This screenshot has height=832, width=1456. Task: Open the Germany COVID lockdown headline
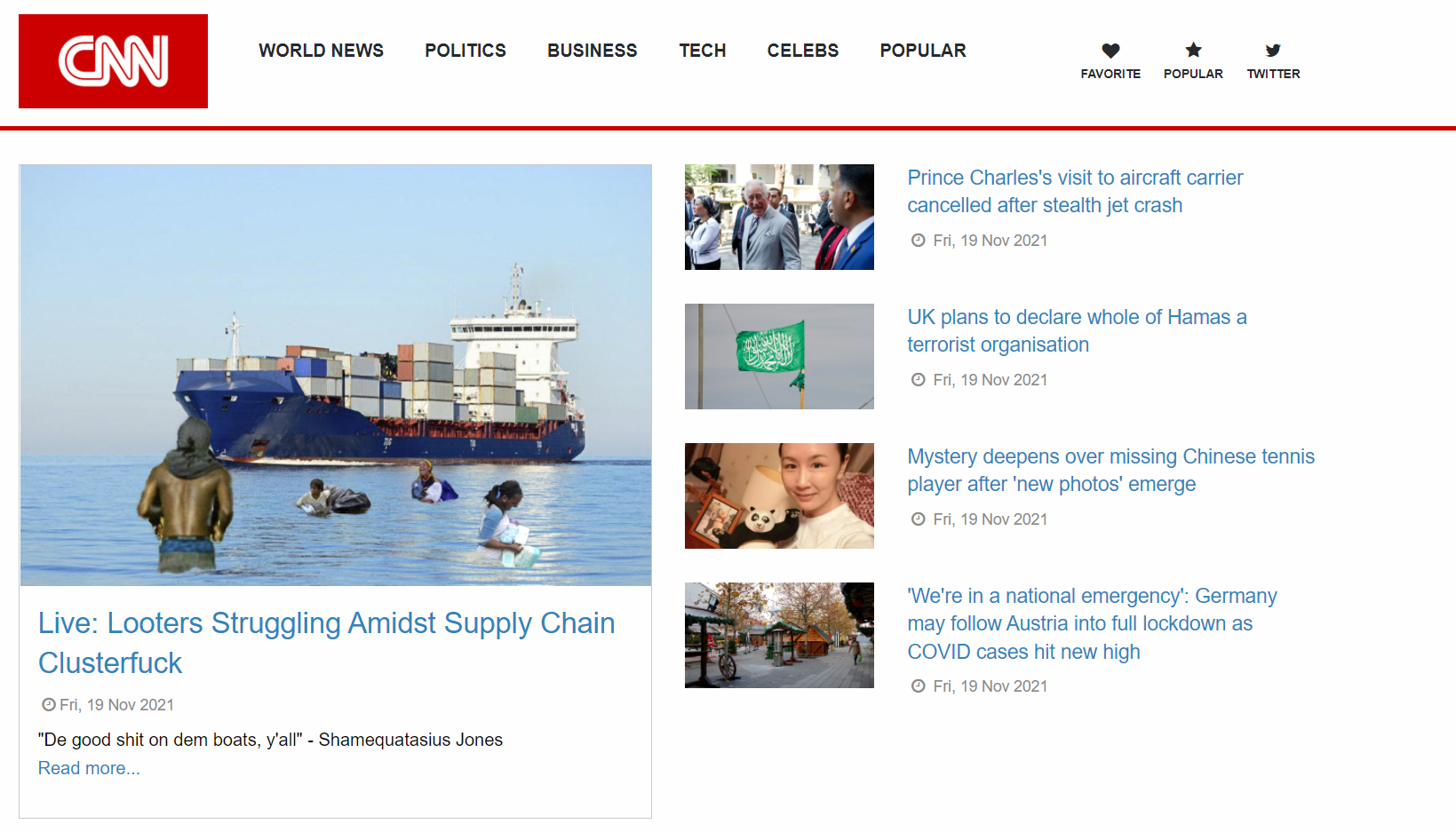1091,623
